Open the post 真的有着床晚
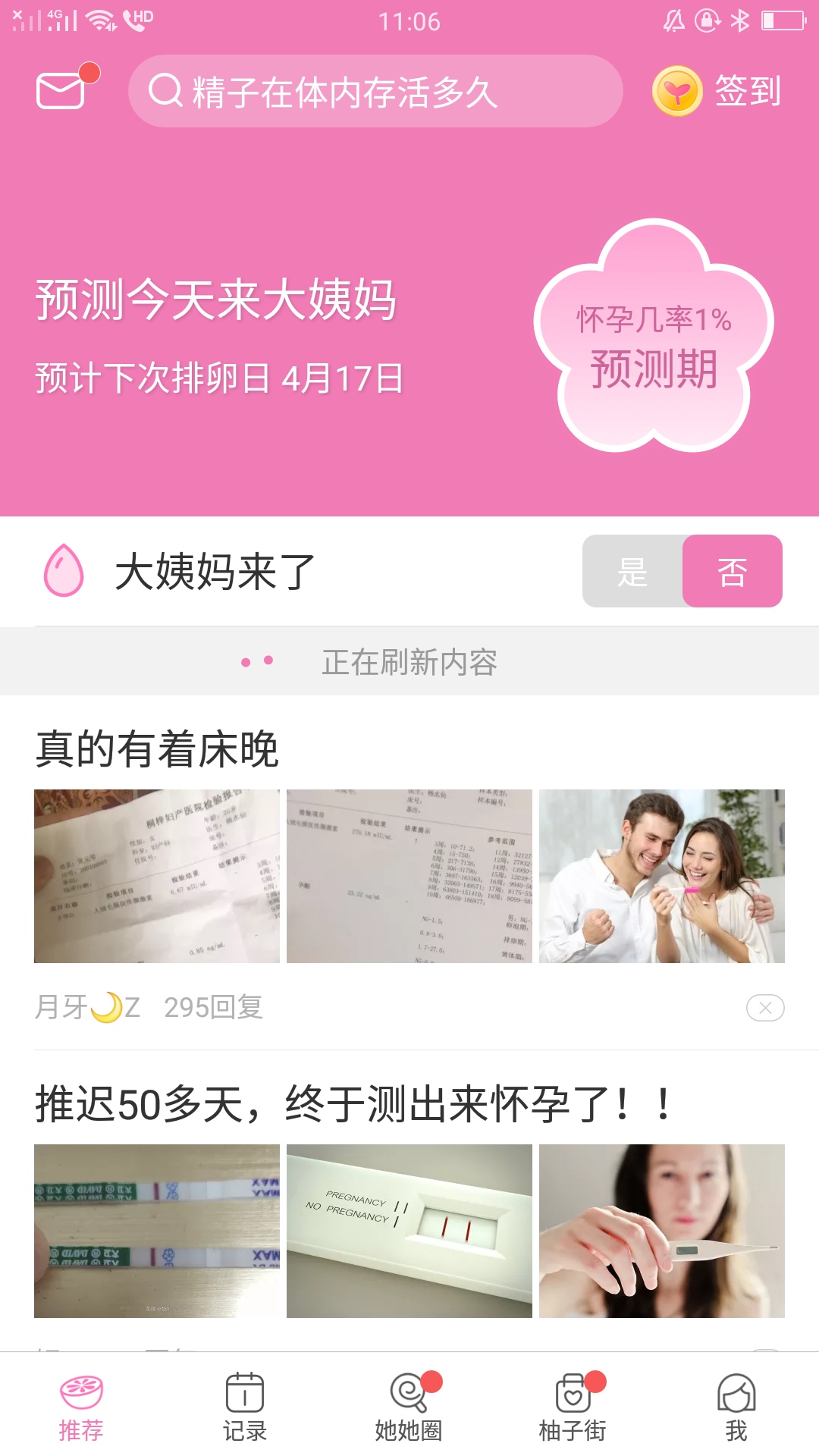This screenshot has height=1456, width=819. coord(157,749)
